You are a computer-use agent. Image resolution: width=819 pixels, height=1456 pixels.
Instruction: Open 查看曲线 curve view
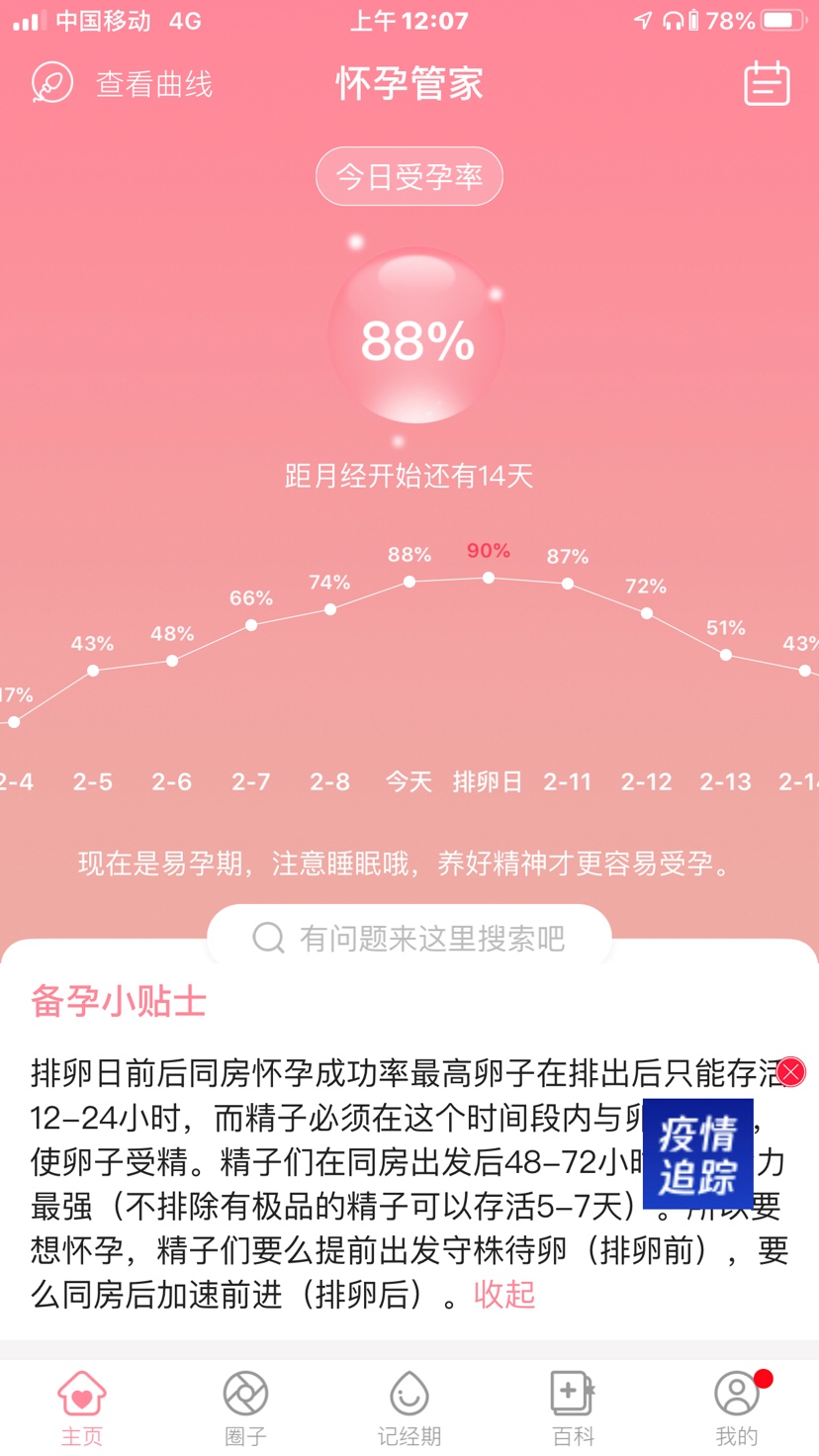123,84
